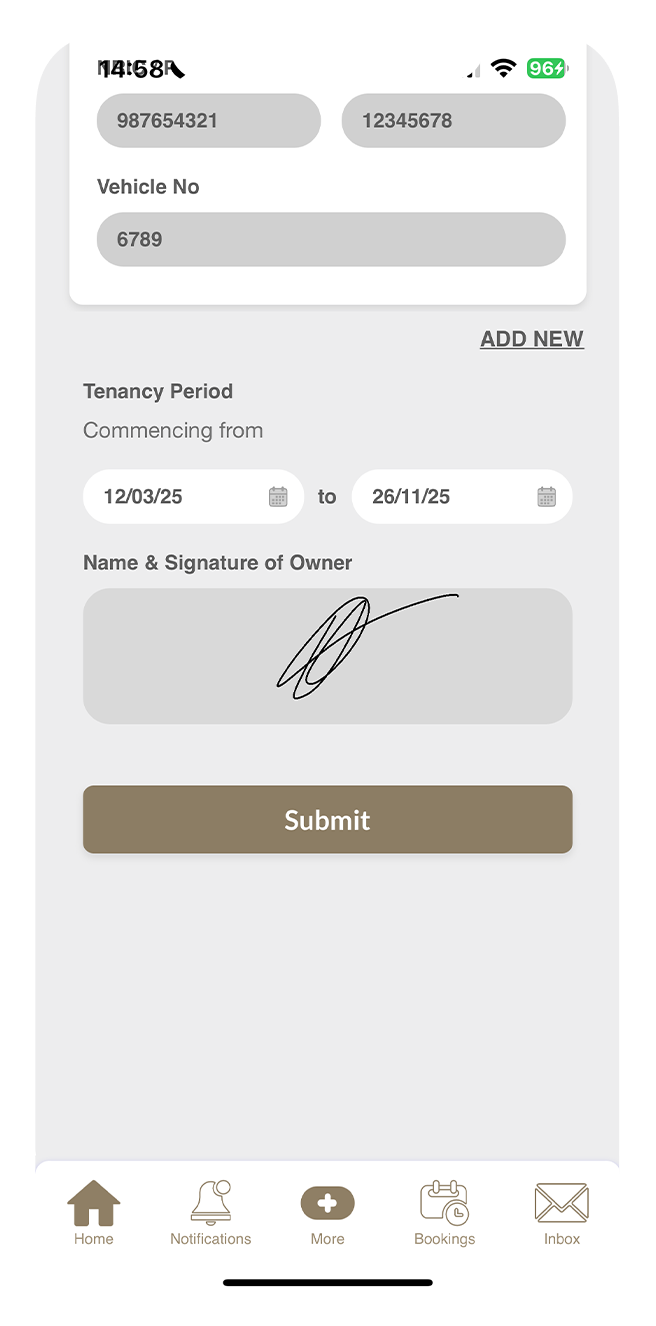This screenshot has width=656, height=1326.
Task: Open the start date picker showing 12/03/25
Action: pyautogui.click(x=193, y=497)
